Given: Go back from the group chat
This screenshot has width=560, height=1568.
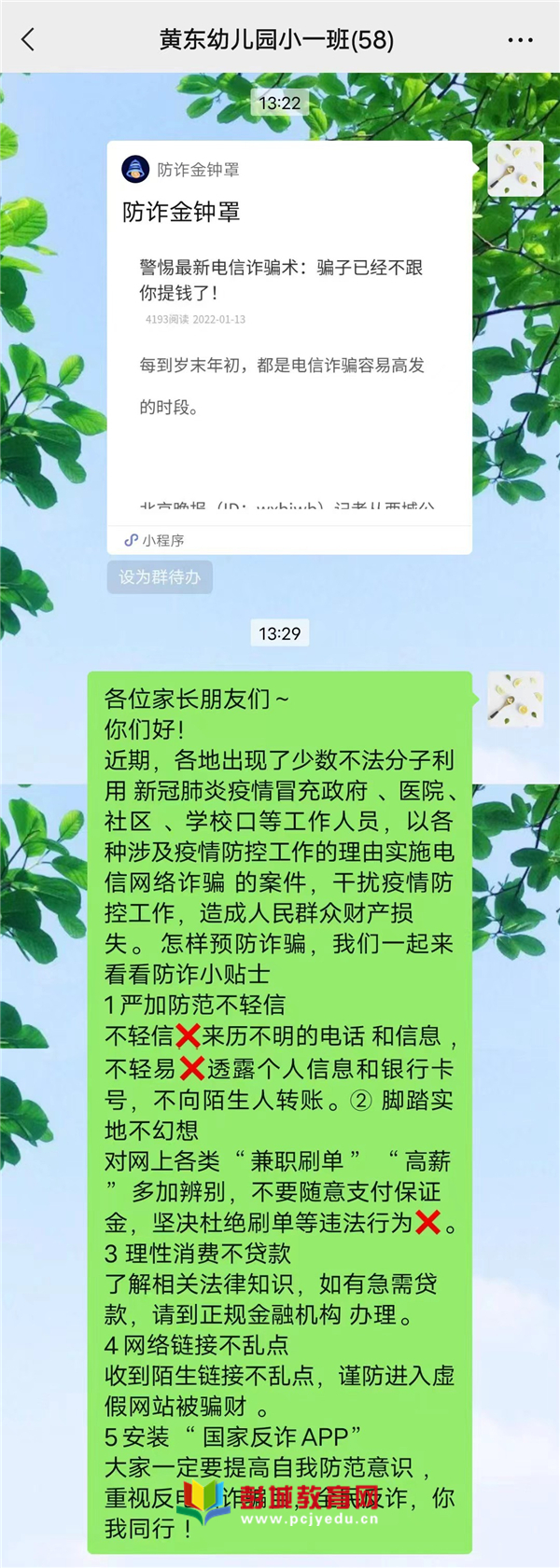Looking at the screenshot, I should click(x=28, y=39).
